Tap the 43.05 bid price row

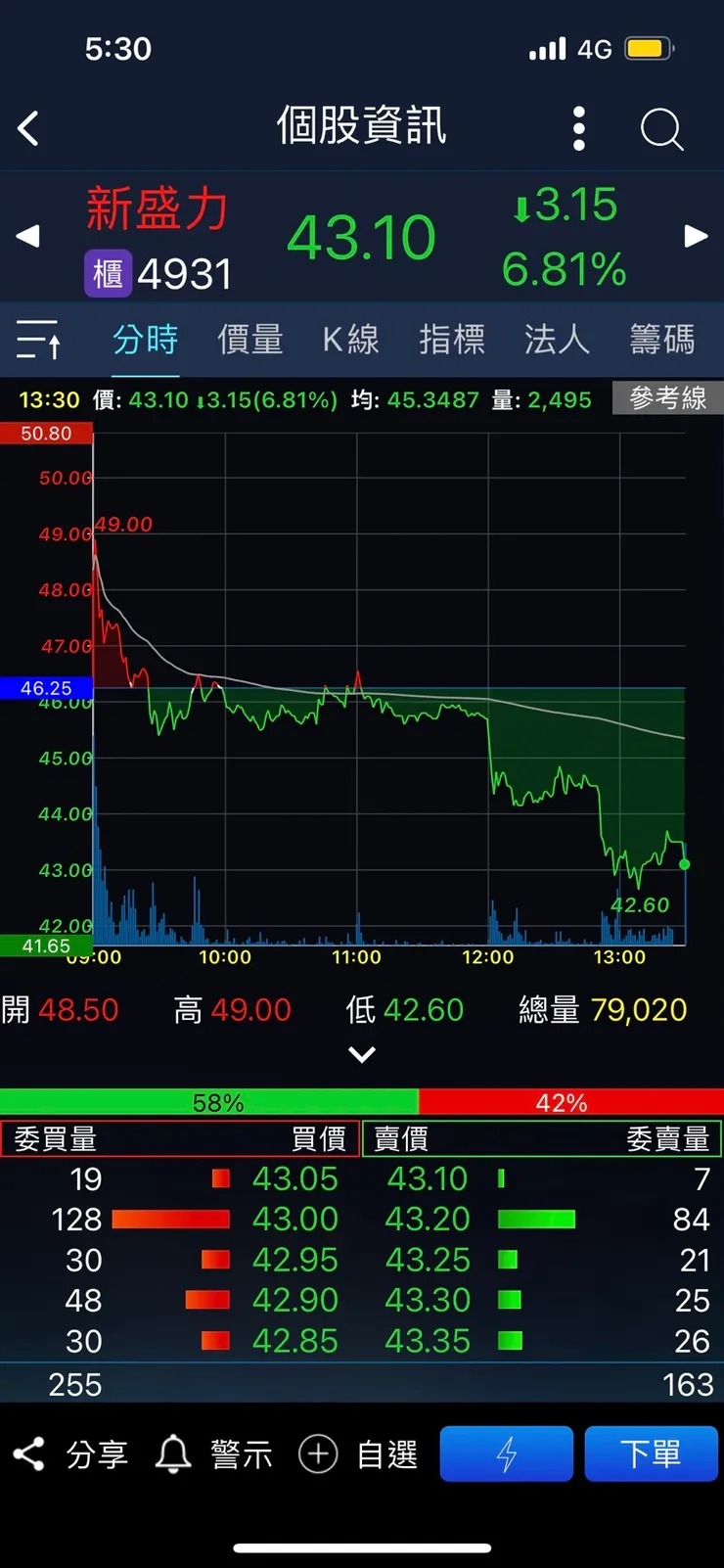tap(294, 1178)
